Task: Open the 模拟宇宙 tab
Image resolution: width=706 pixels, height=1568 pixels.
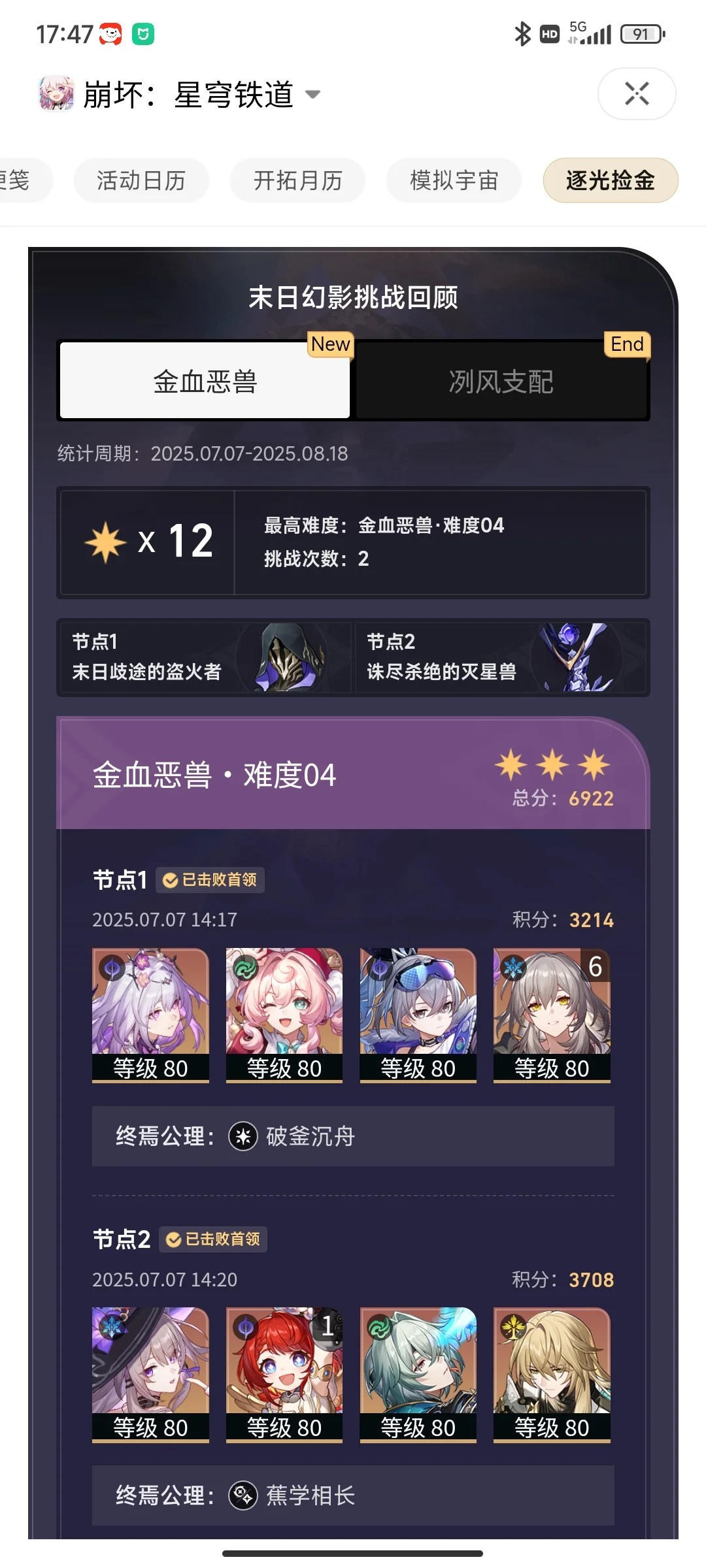Action: tap(454, 180)
